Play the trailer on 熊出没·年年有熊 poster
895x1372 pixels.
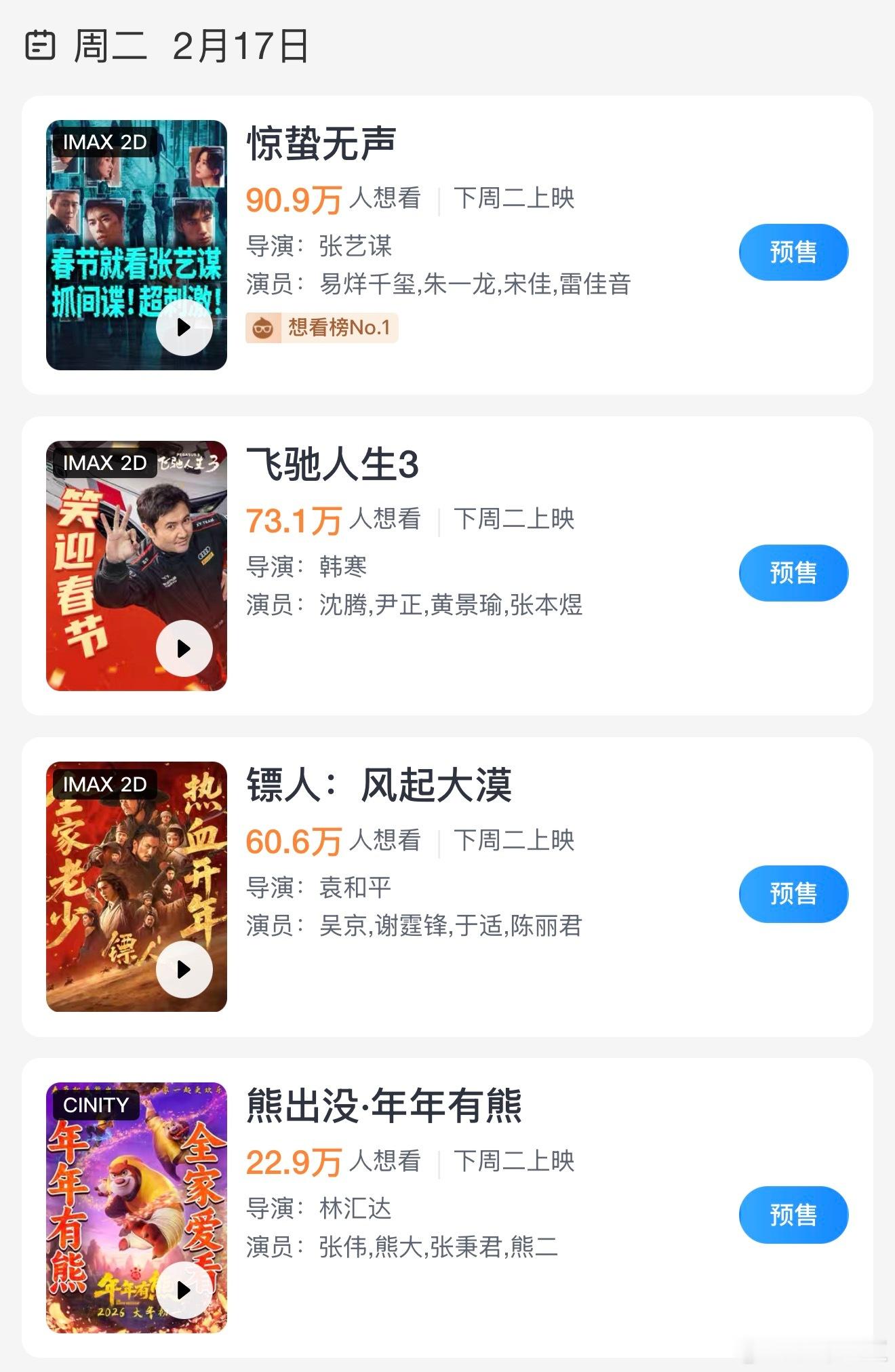[184, 1290]
